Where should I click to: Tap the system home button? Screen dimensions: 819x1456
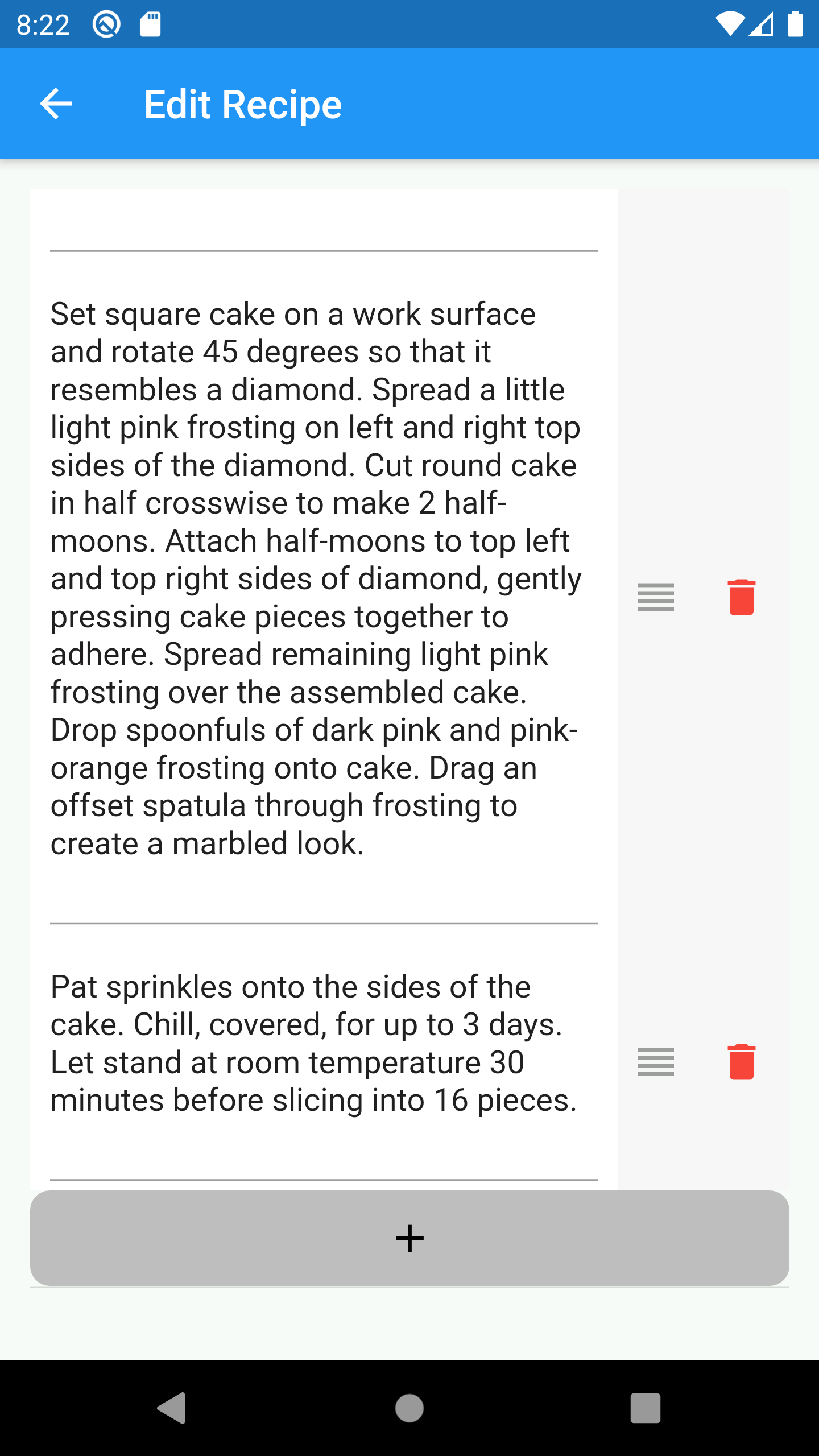pyautogui.click(x=409, y=1408)
